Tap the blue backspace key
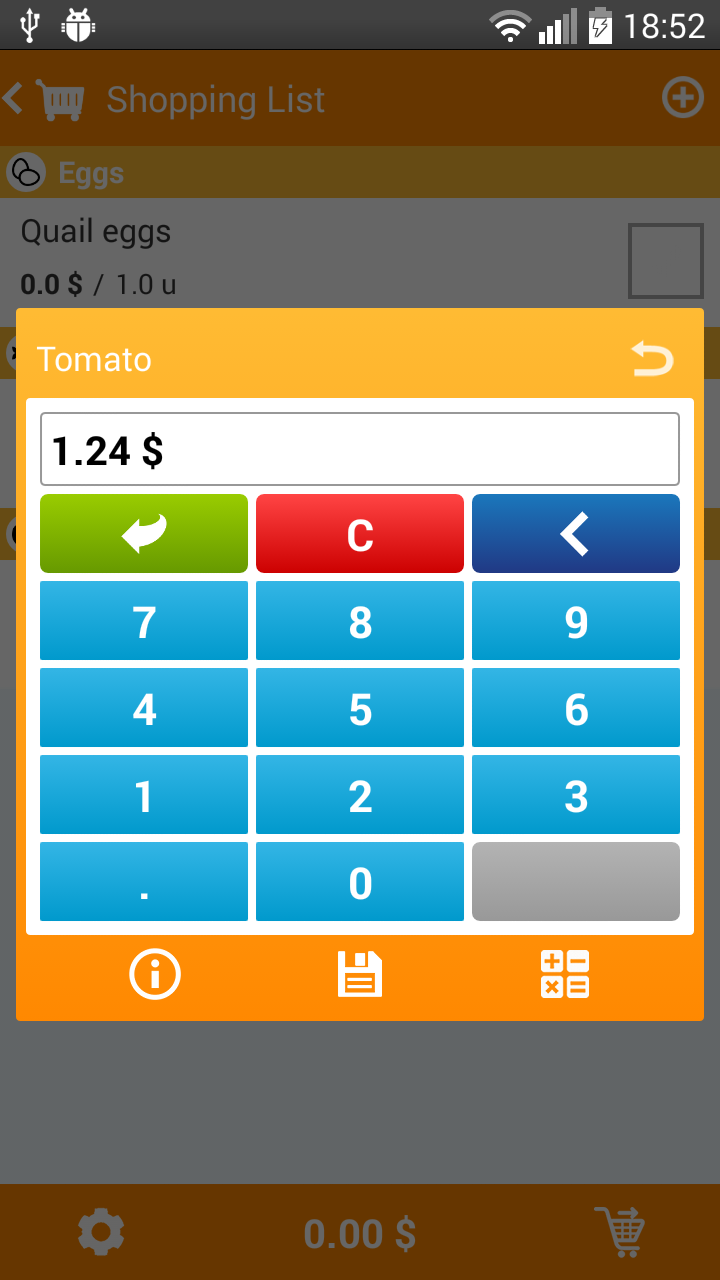Viewport: 720px width, 1280px height. pyautogui.click(x=576, y=533)
